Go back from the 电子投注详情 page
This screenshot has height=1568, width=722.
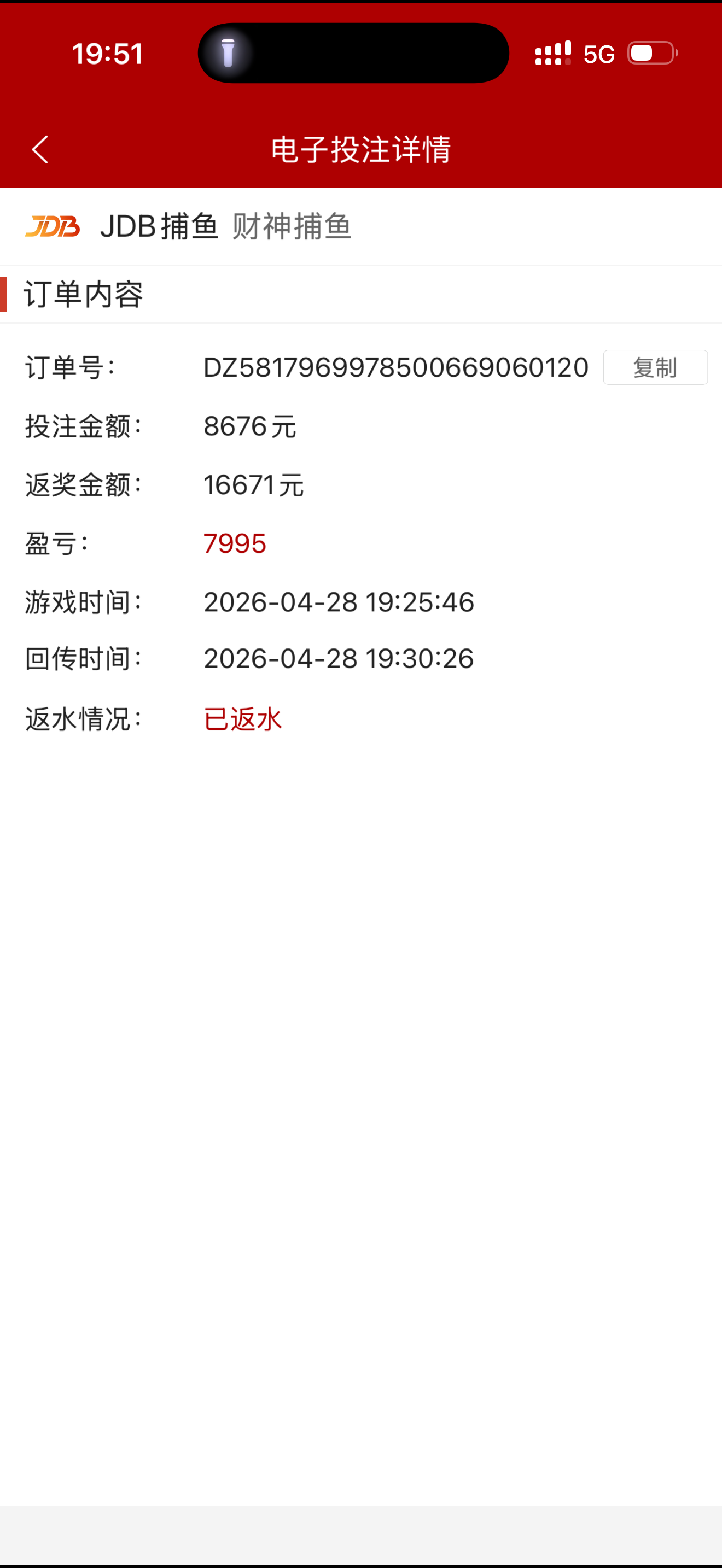tap(40, 149)
